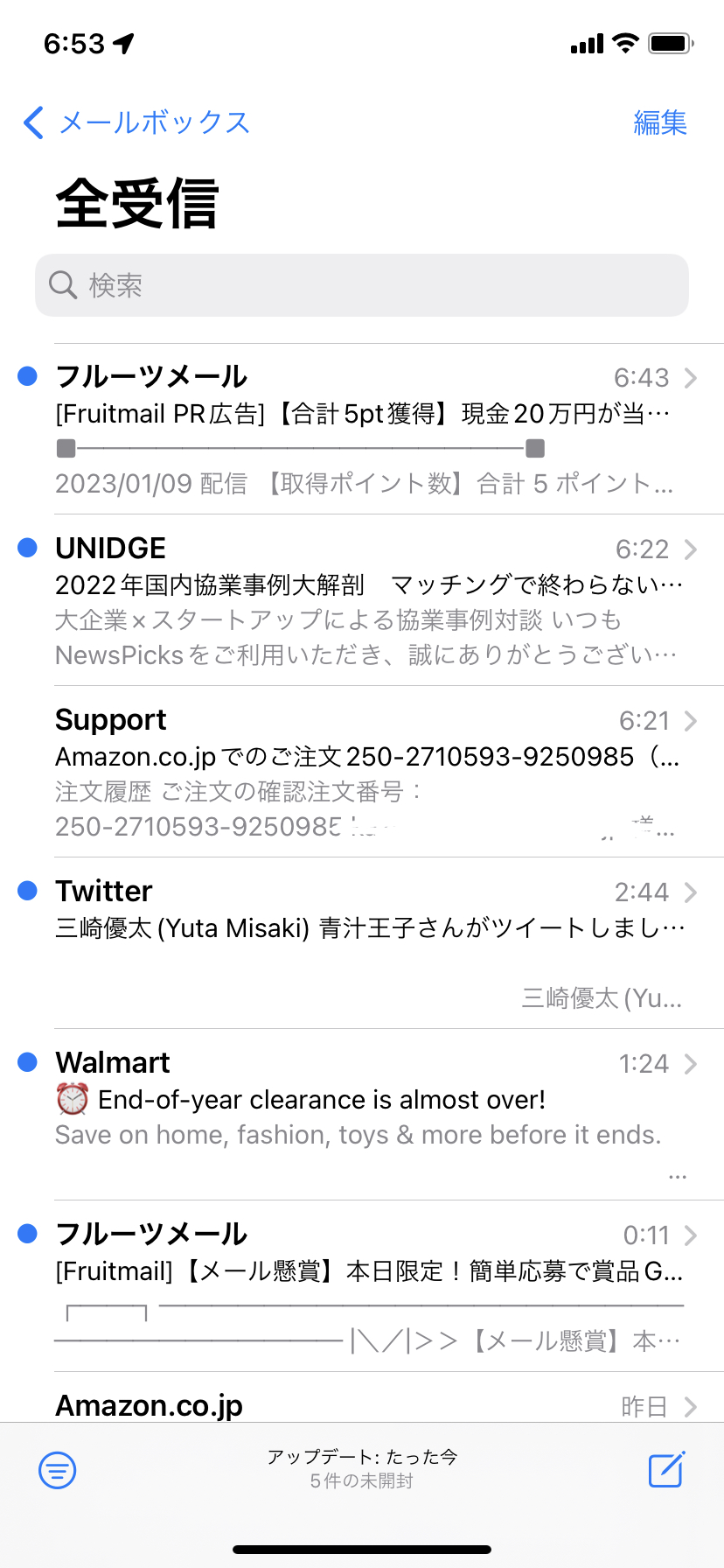Open the 6:43 フルーツメール email
This screenshot has height=1568, width=724.
362,429
